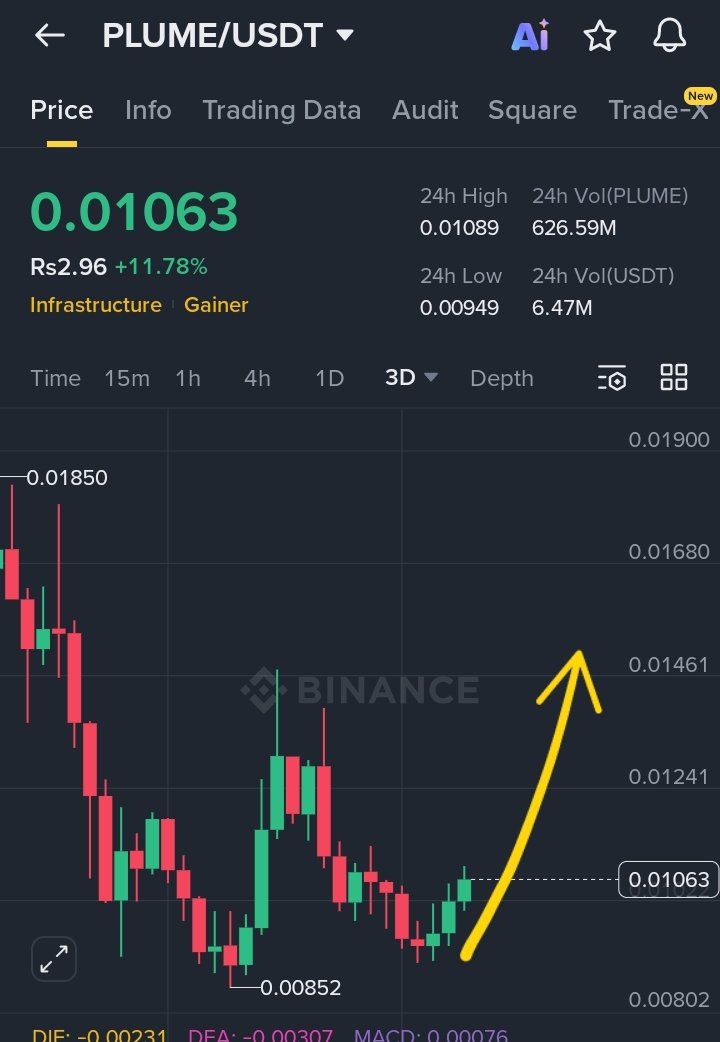Select the 4h chart interval
The image size is (720, 1042).
coord(257,378)
